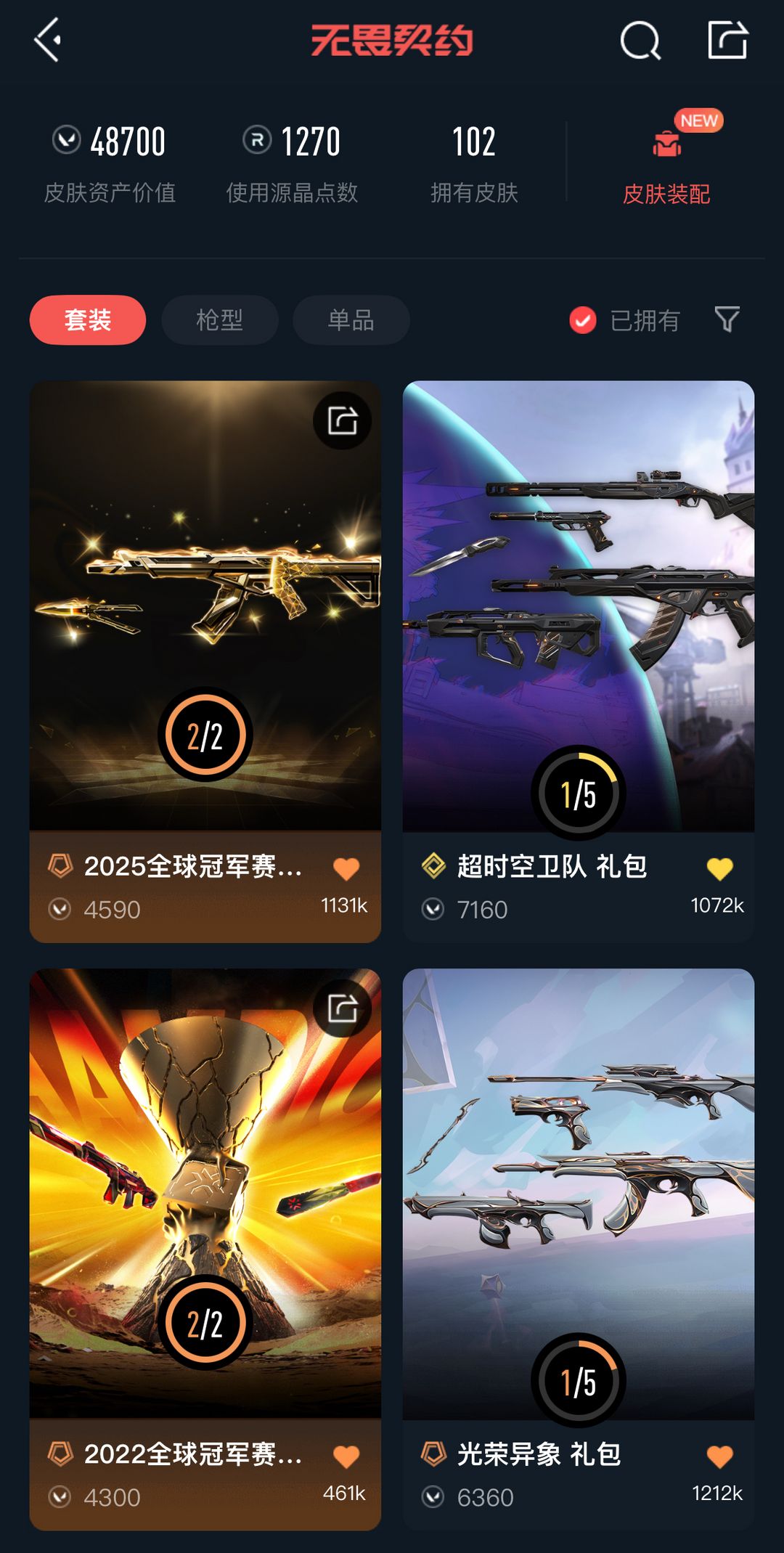The width and height of the screenshot is (784, 1553).
Task: Open the filter funnel icon
Action: click(727, 319)
